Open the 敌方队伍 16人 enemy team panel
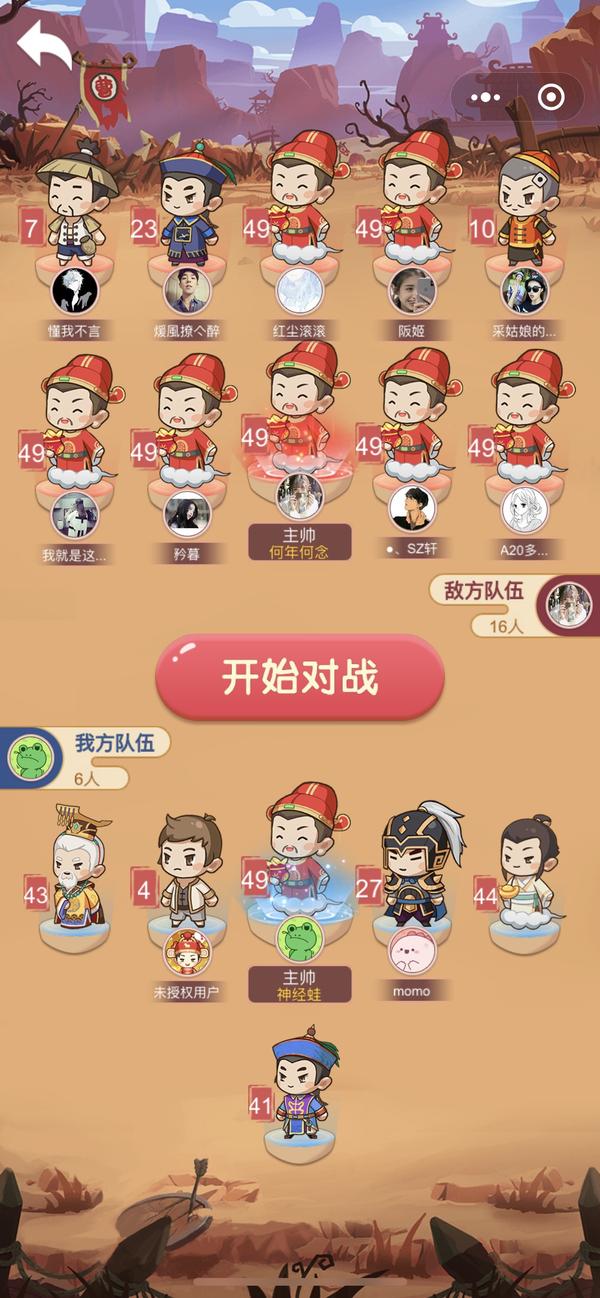600x1298 pixels. 515,606
